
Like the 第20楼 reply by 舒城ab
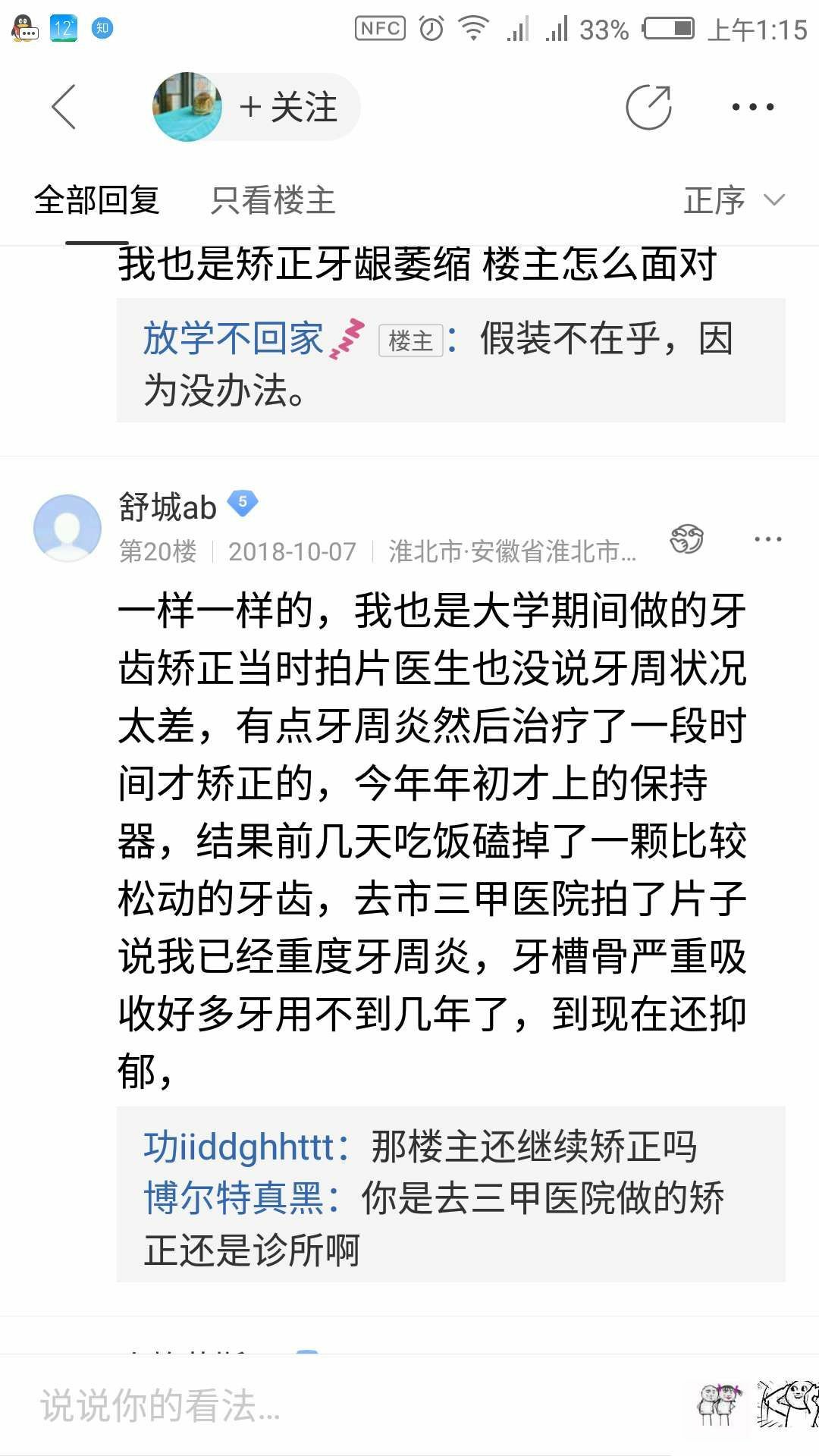(687, 539)
